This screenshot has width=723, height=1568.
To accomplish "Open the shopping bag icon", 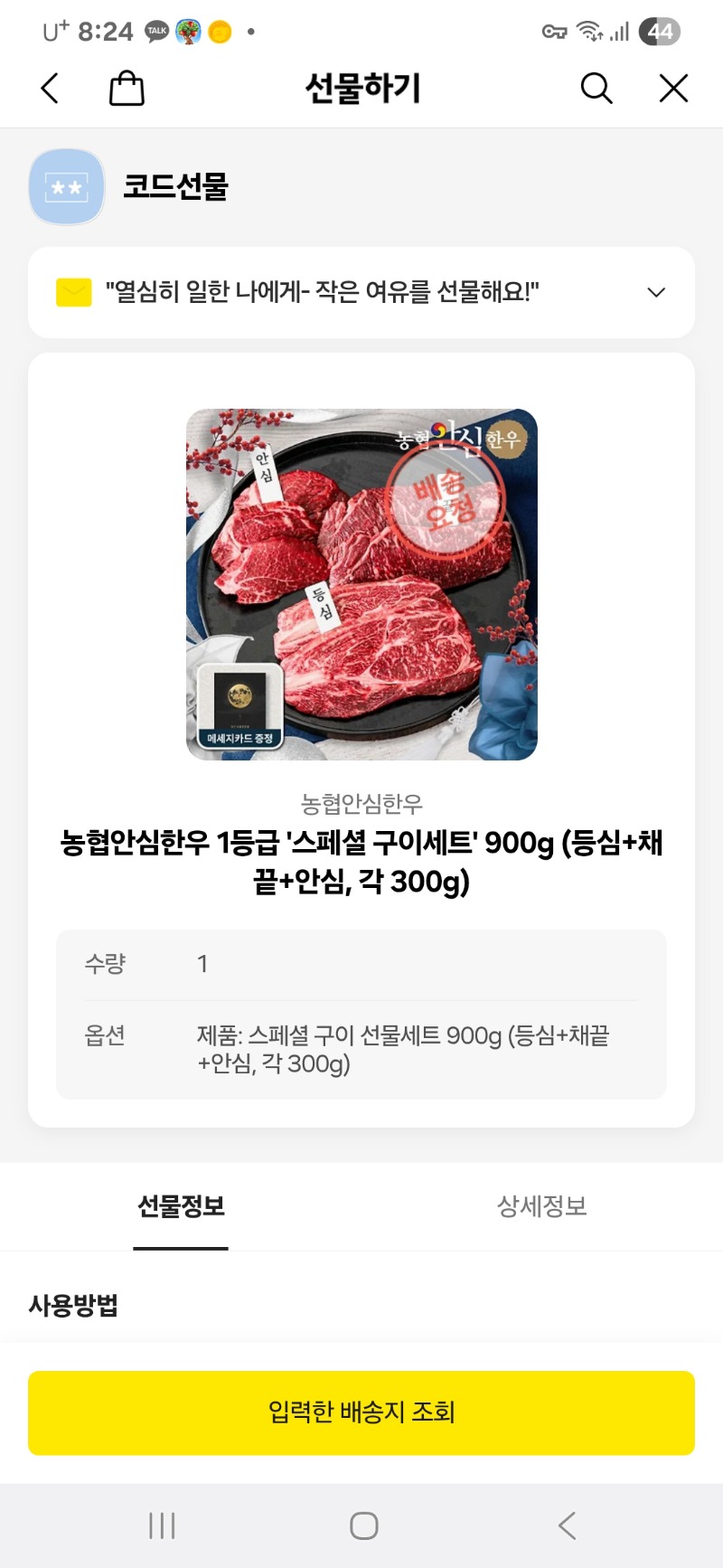I will [127, 89].
